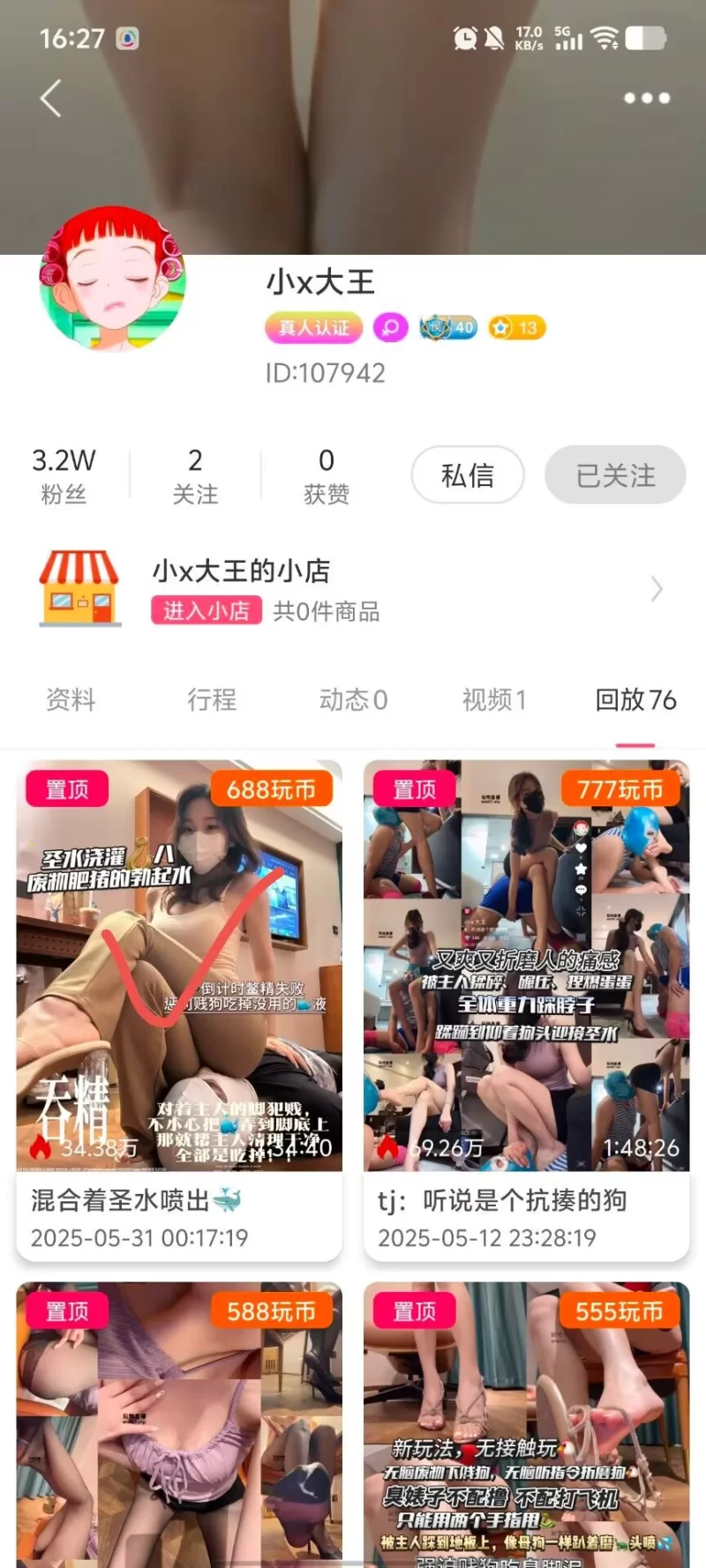Go back using the top-left arrow

51,98
